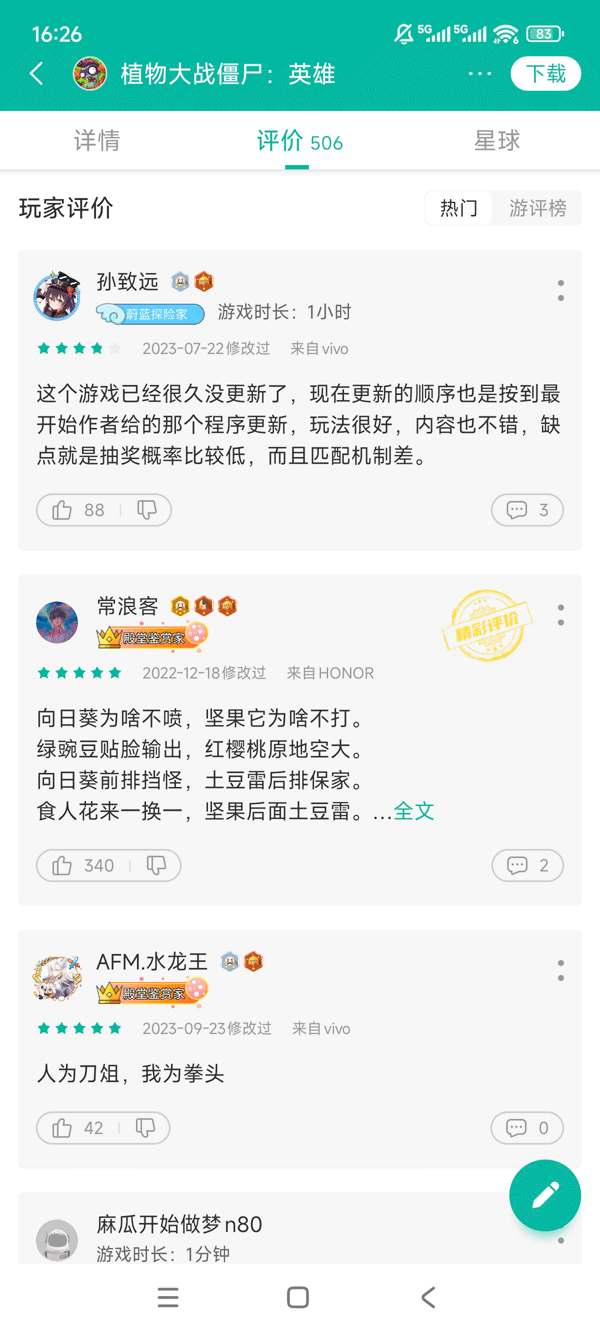Image resolution: width=600 pixels, height=1335 pixels.
Task: Open the three-dot menu in header
Action: (480, 74)
